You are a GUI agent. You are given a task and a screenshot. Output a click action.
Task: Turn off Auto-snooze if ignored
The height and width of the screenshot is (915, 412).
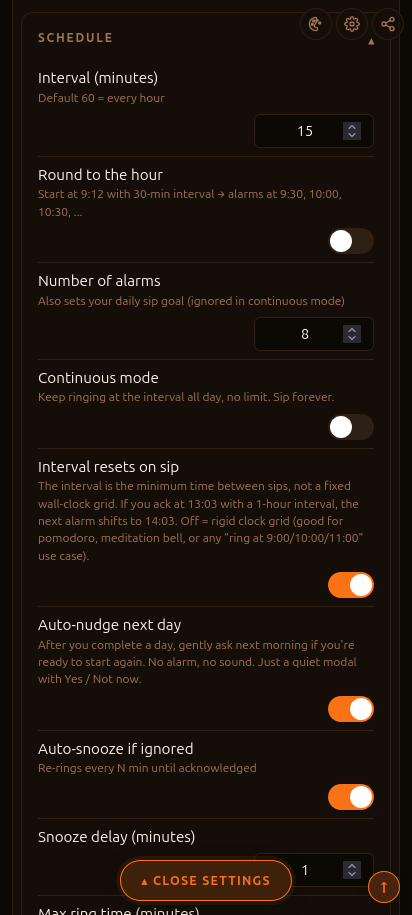pyautogui.click(x=351, y=797)
